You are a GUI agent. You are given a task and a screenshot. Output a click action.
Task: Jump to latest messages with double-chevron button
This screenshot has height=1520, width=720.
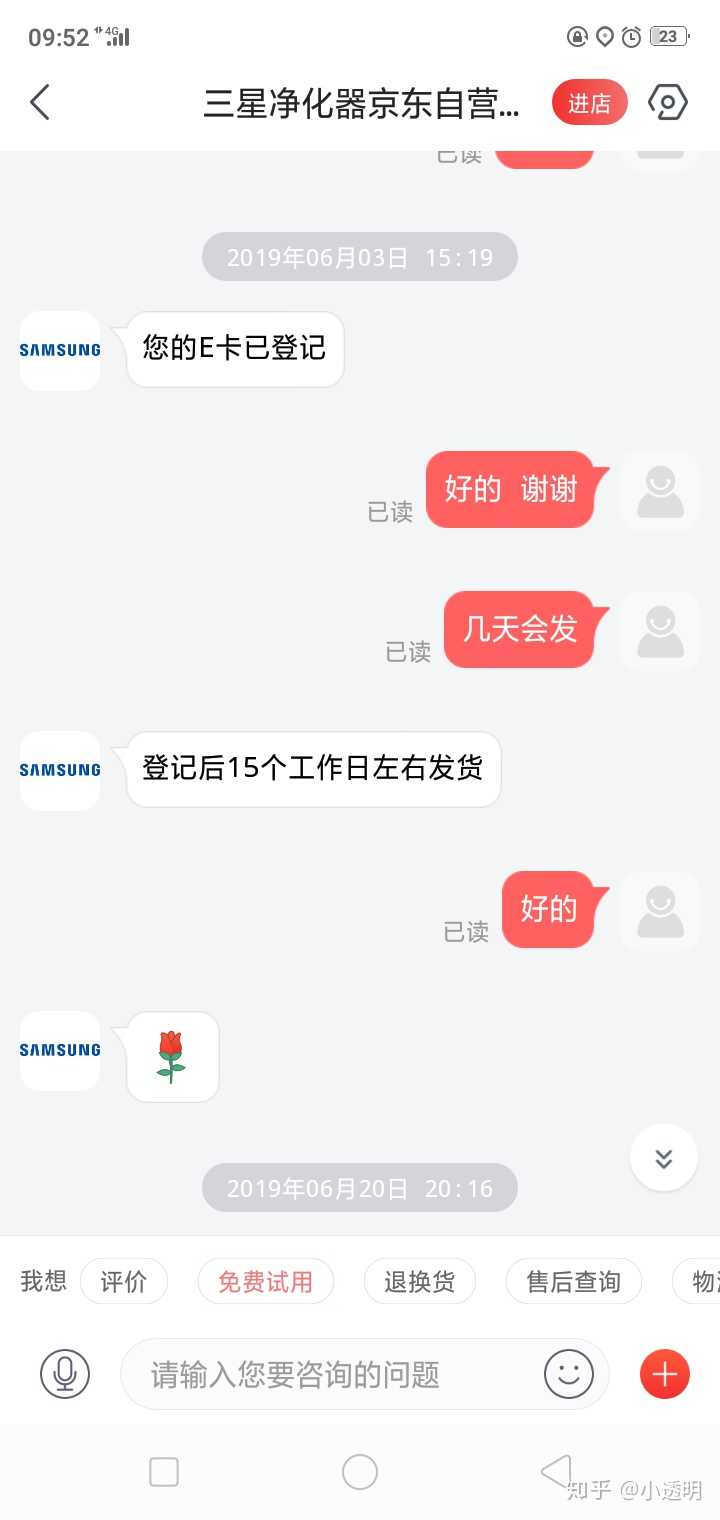click(x=663, y=1158)
